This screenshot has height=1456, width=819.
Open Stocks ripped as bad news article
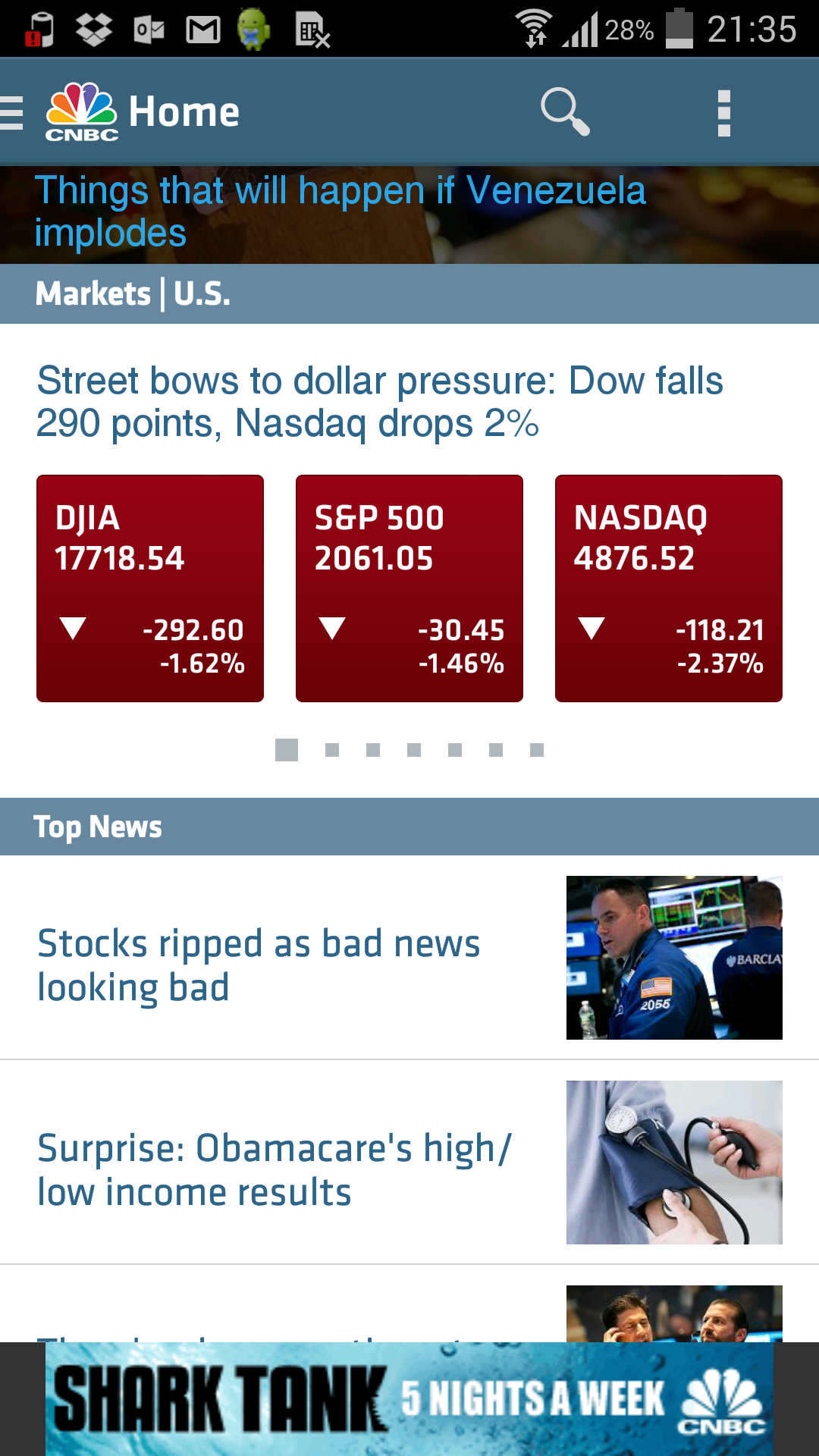258,965
